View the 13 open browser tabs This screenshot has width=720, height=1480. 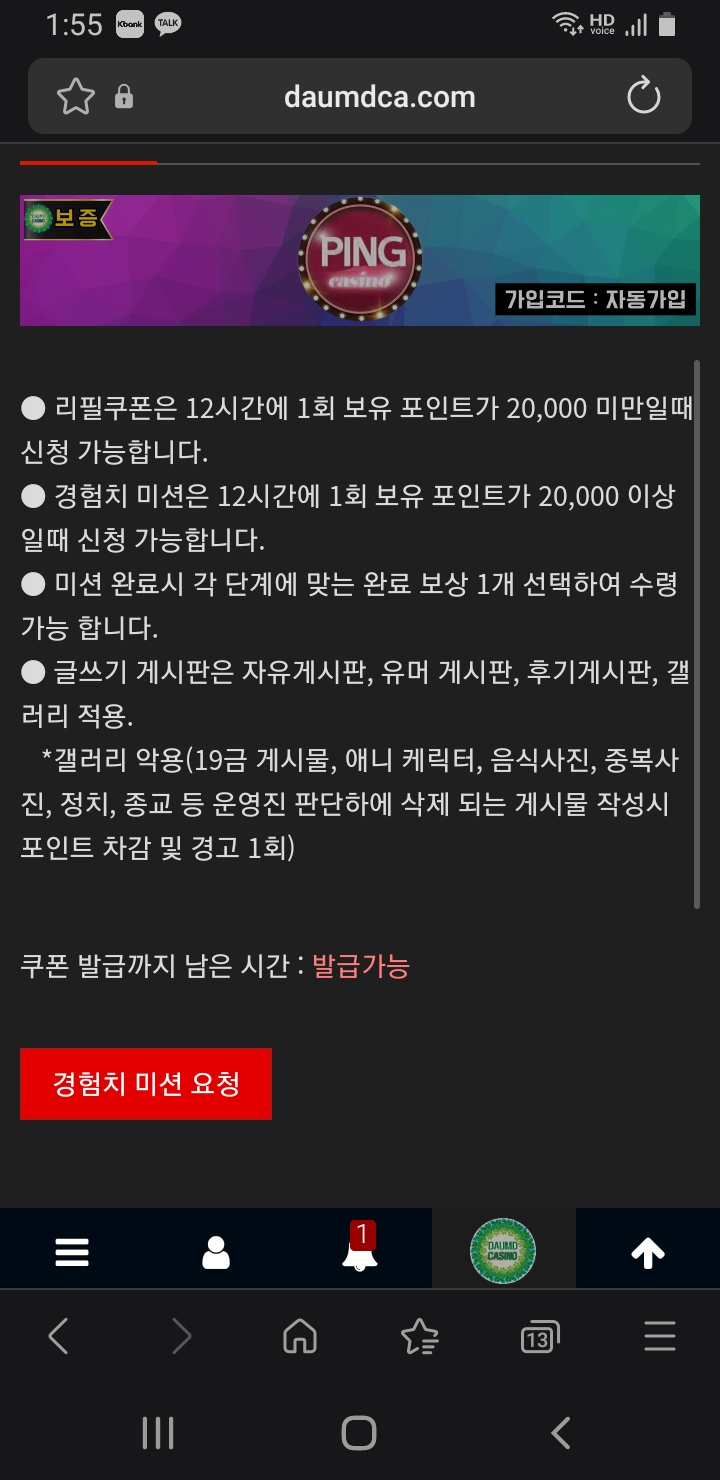pos(540,1336)
